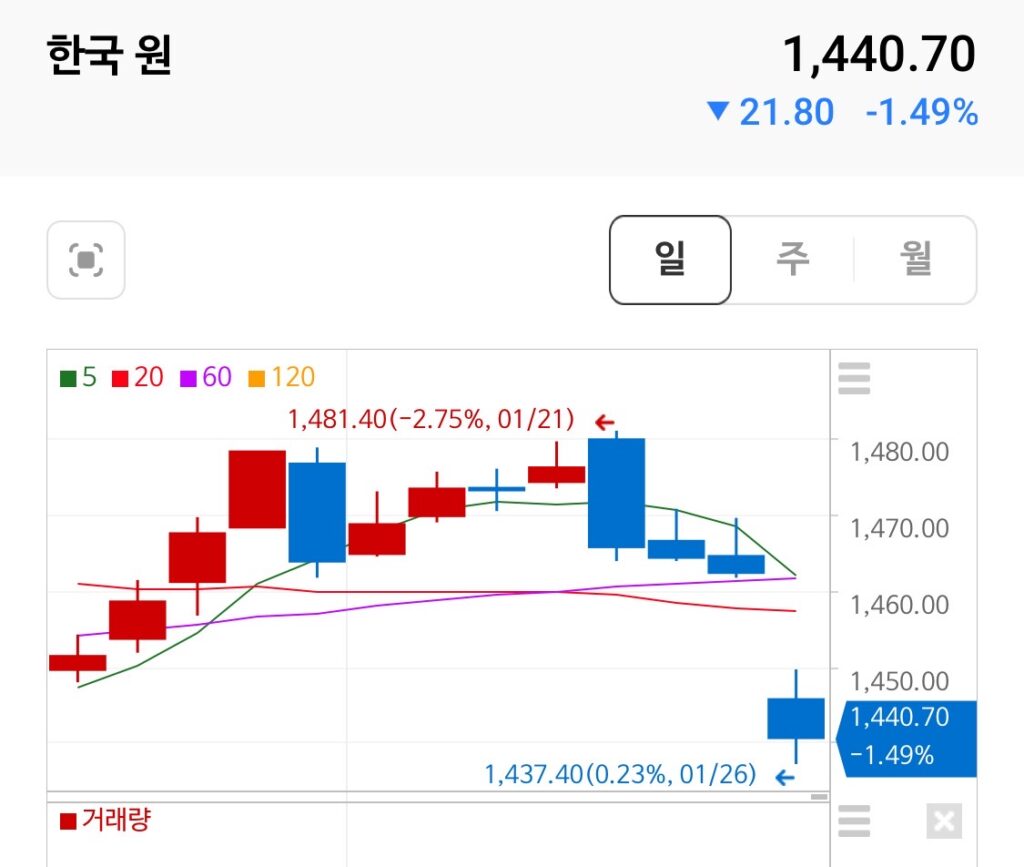Select the 일 (daily) chart tab

coord(670,260)
